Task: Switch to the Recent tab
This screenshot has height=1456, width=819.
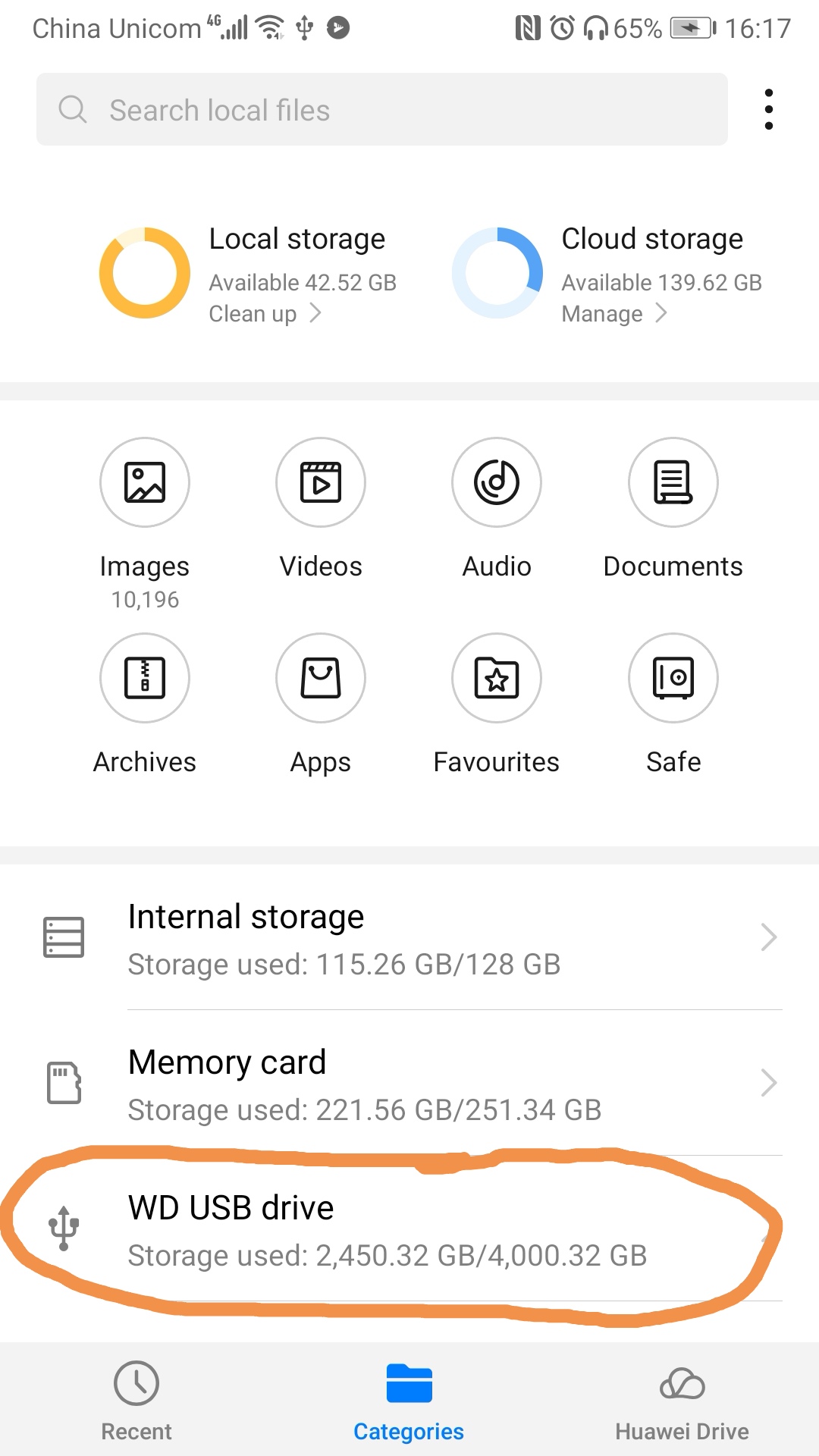Action: point(136,1401)
